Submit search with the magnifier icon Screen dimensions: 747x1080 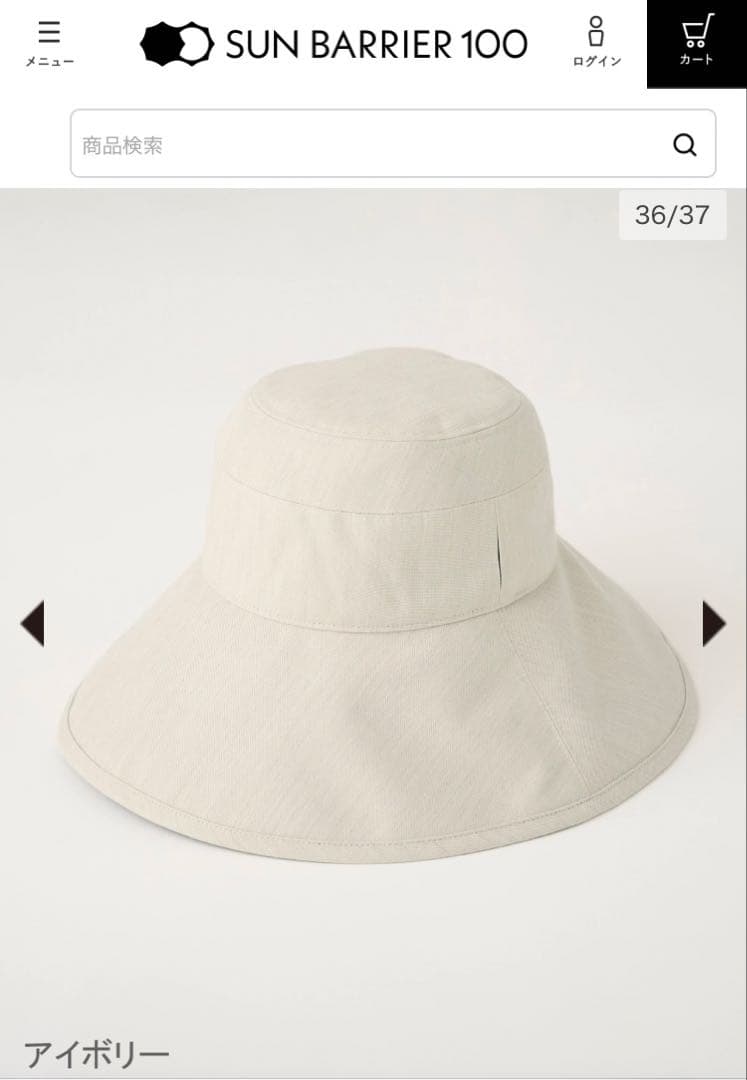[x=685, y=146]
